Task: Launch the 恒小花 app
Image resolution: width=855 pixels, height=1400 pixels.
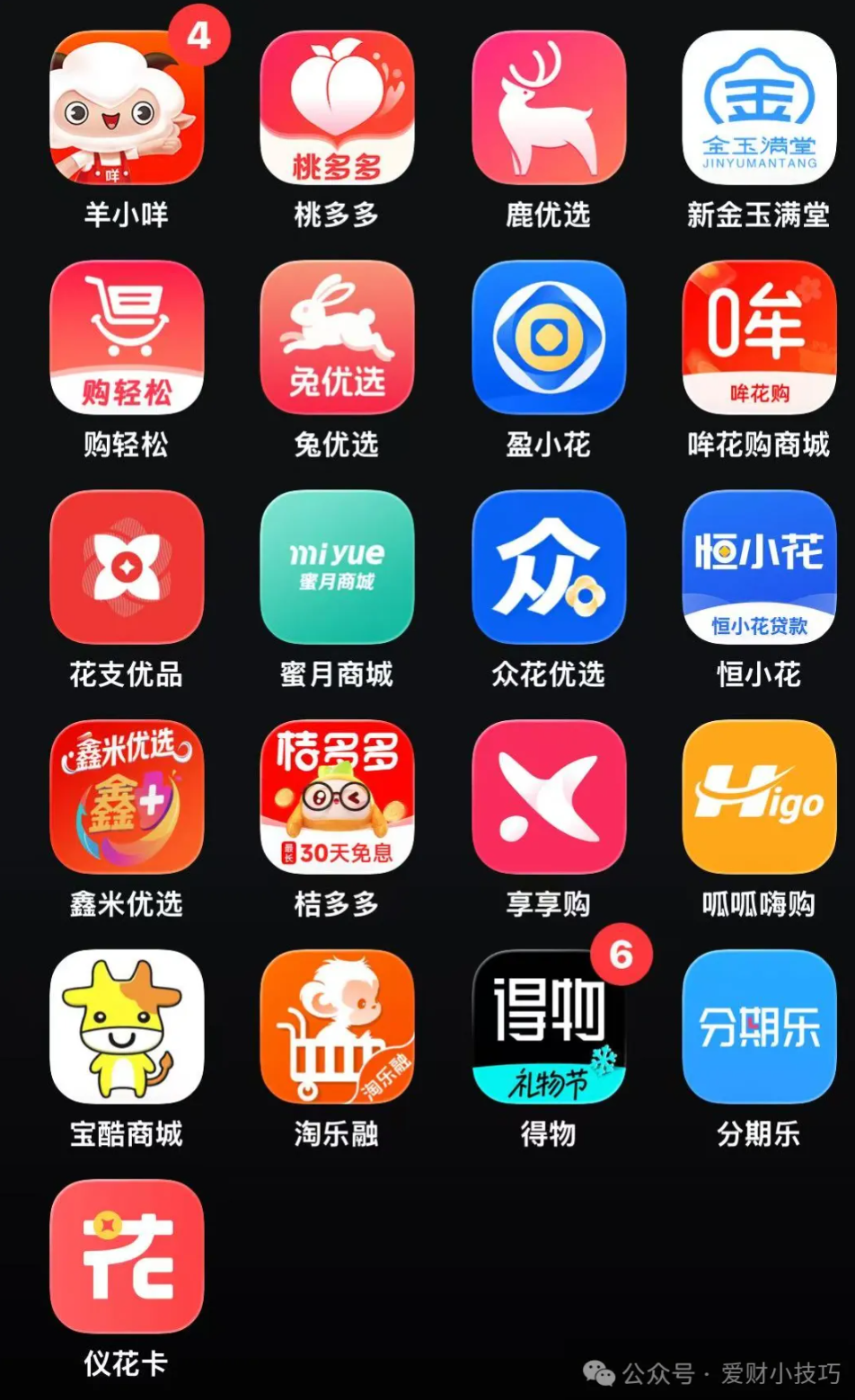Action: pyautogui.click(x=759, y=568)
